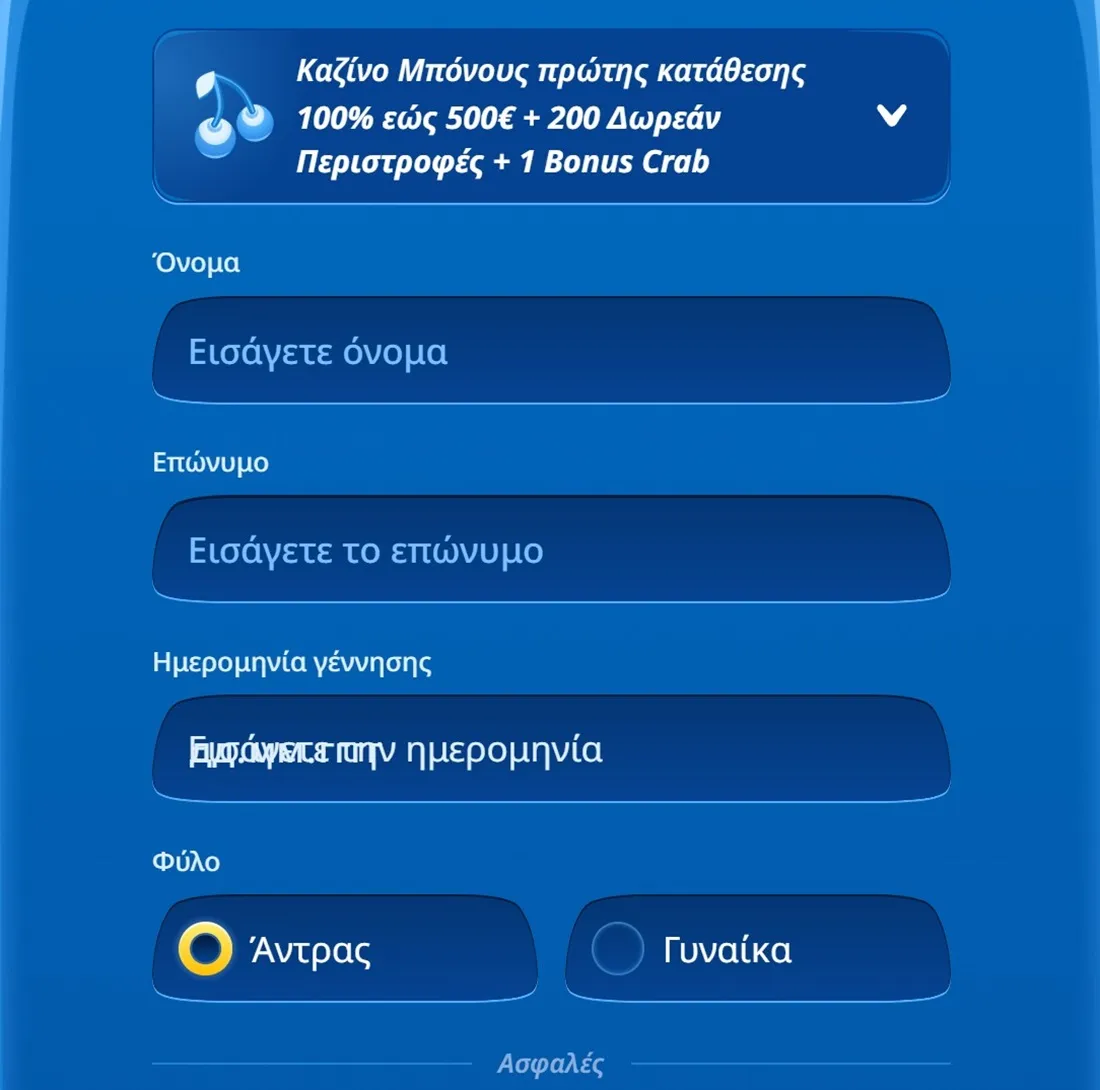Expand the casino first deposit bonus dropdown
1100x1090 pixels.
coord(890,117)
